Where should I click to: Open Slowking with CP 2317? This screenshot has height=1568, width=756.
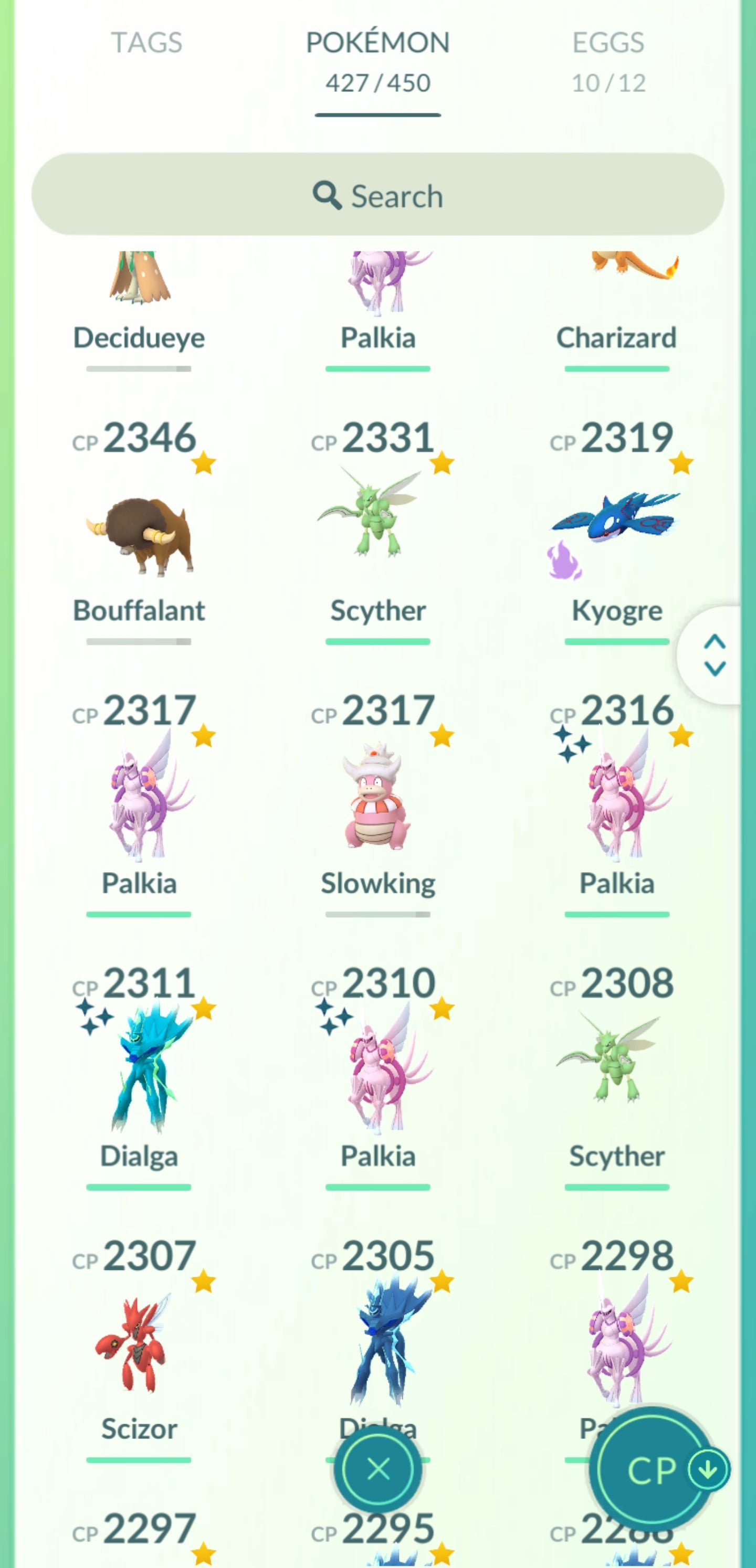pyautogui.click(x=377, y=798)
